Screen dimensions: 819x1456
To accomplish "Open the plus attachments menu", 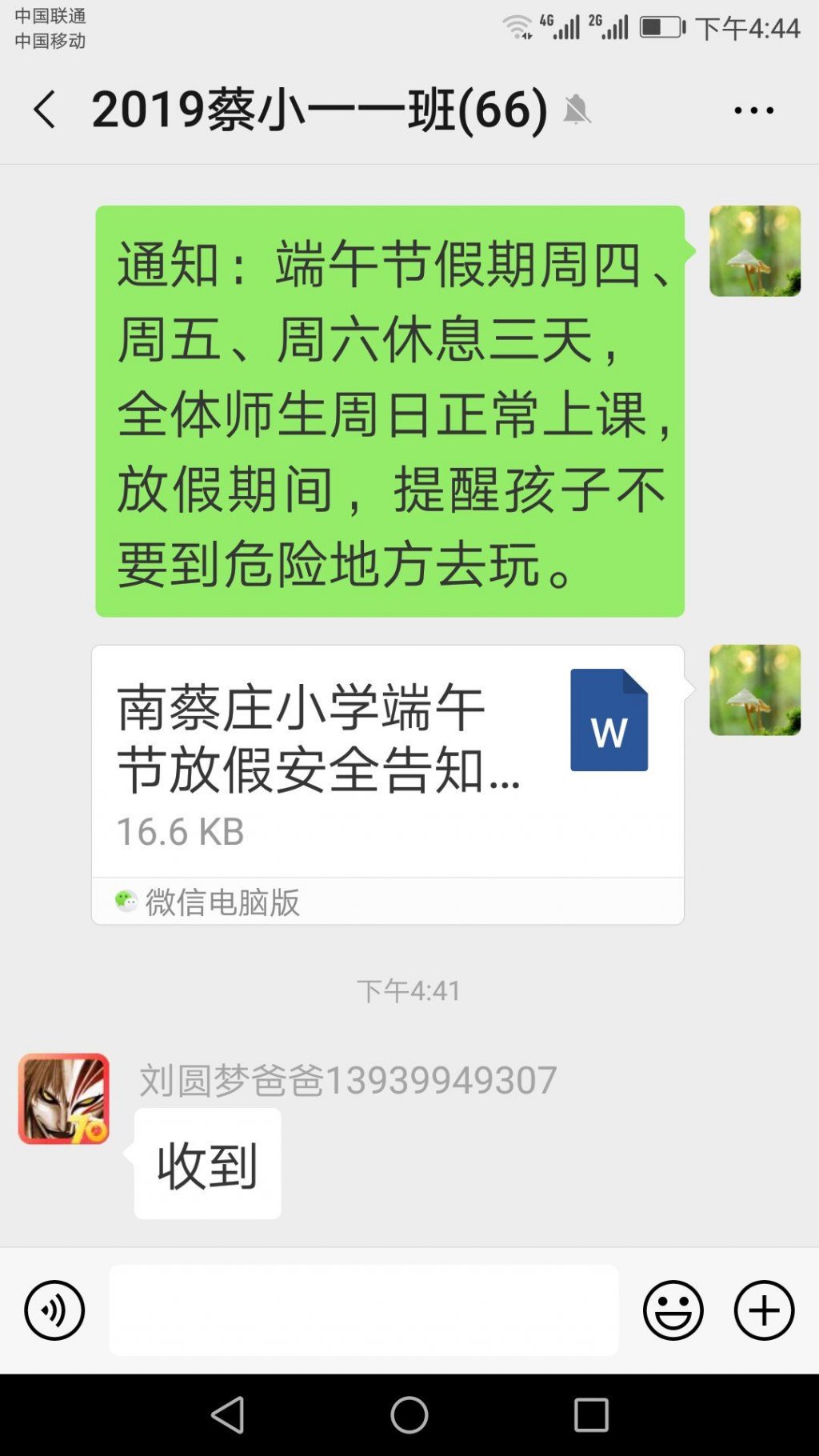I will (764, 1310).
